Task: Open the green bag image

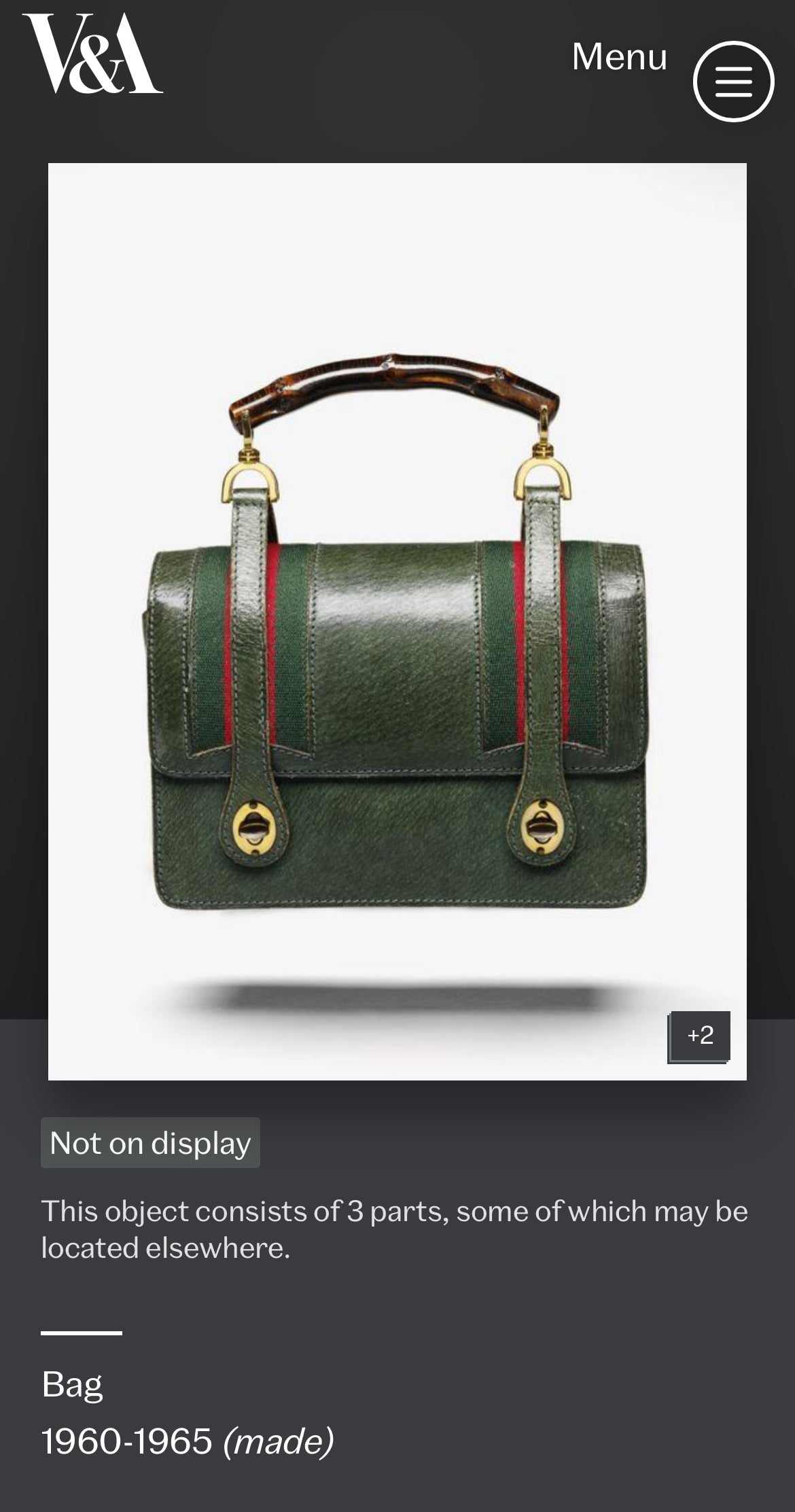Action: click(397, 632)
